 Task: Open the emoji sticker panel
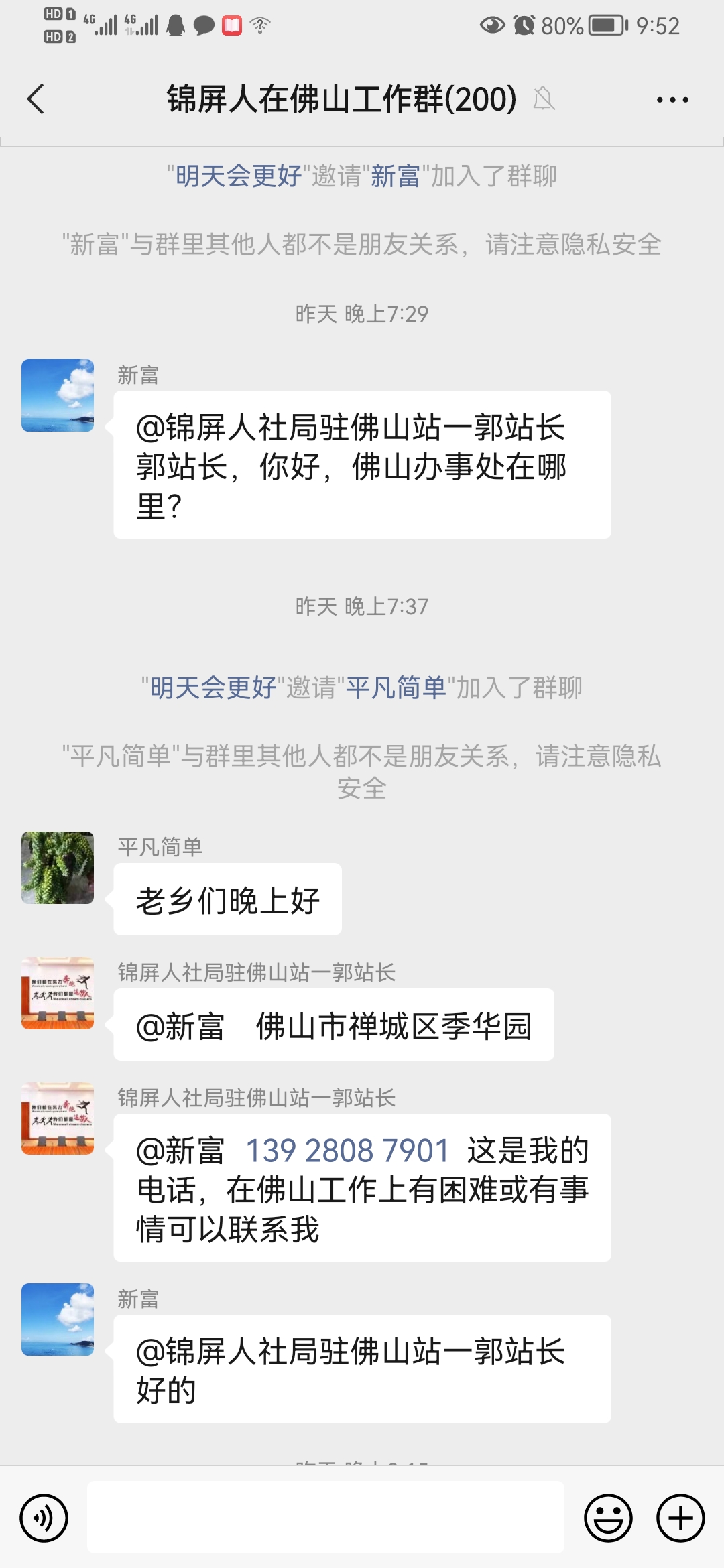coord(608,1518)
